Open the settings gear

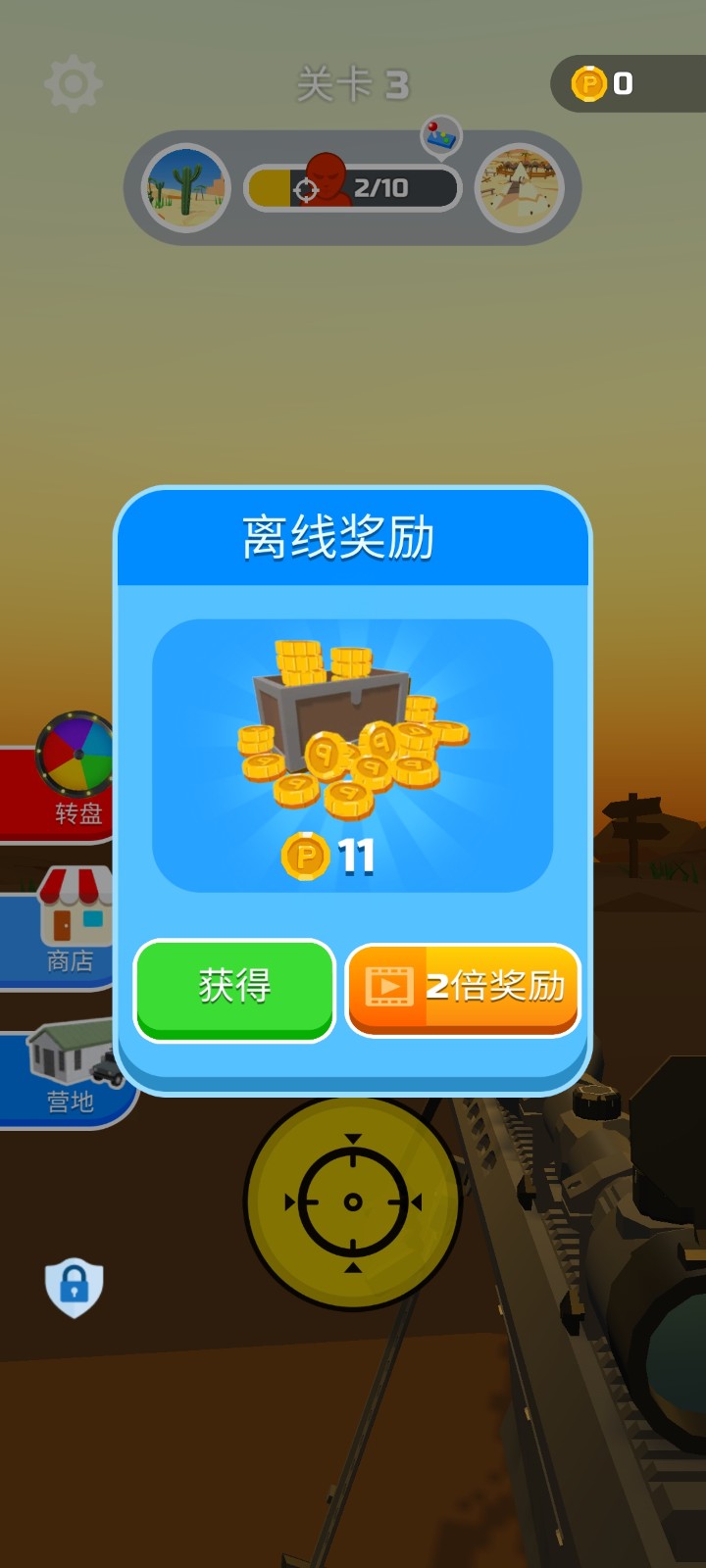[x=74, y=84]
